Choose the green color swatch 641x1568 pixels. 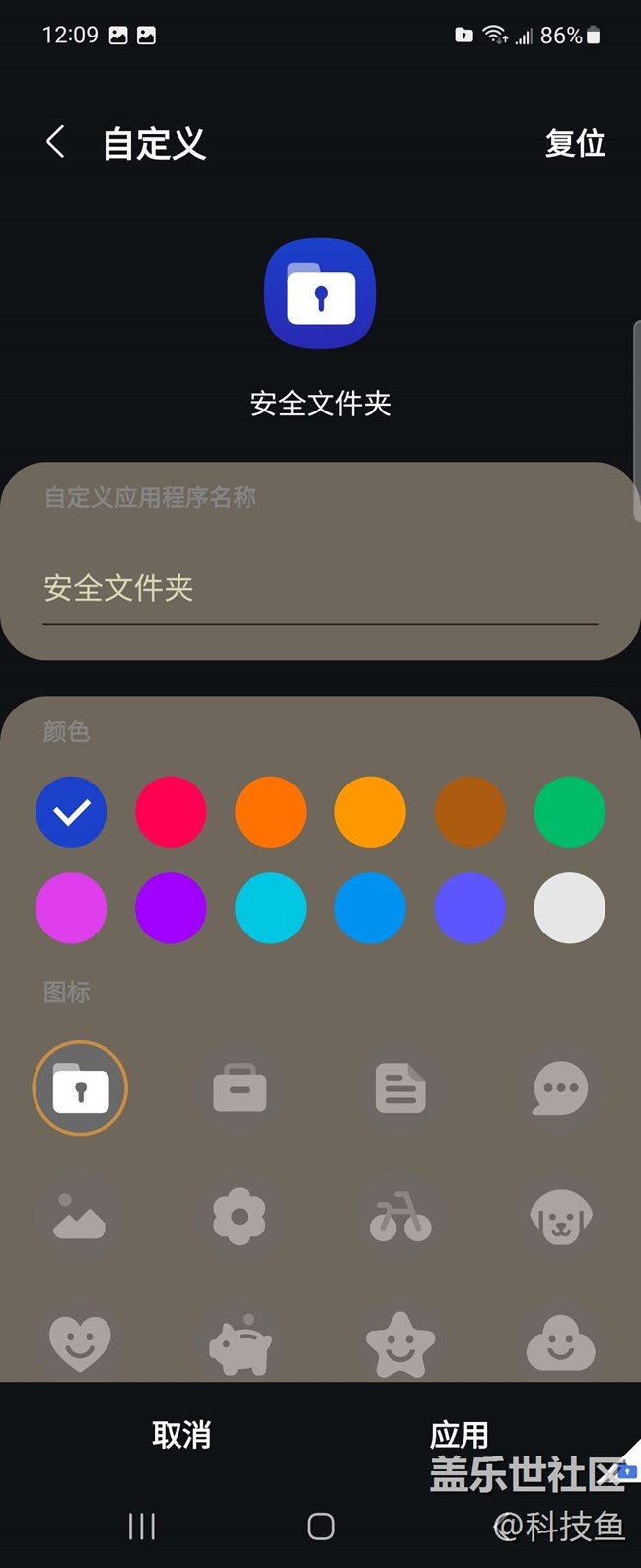[x=569, y=812]
